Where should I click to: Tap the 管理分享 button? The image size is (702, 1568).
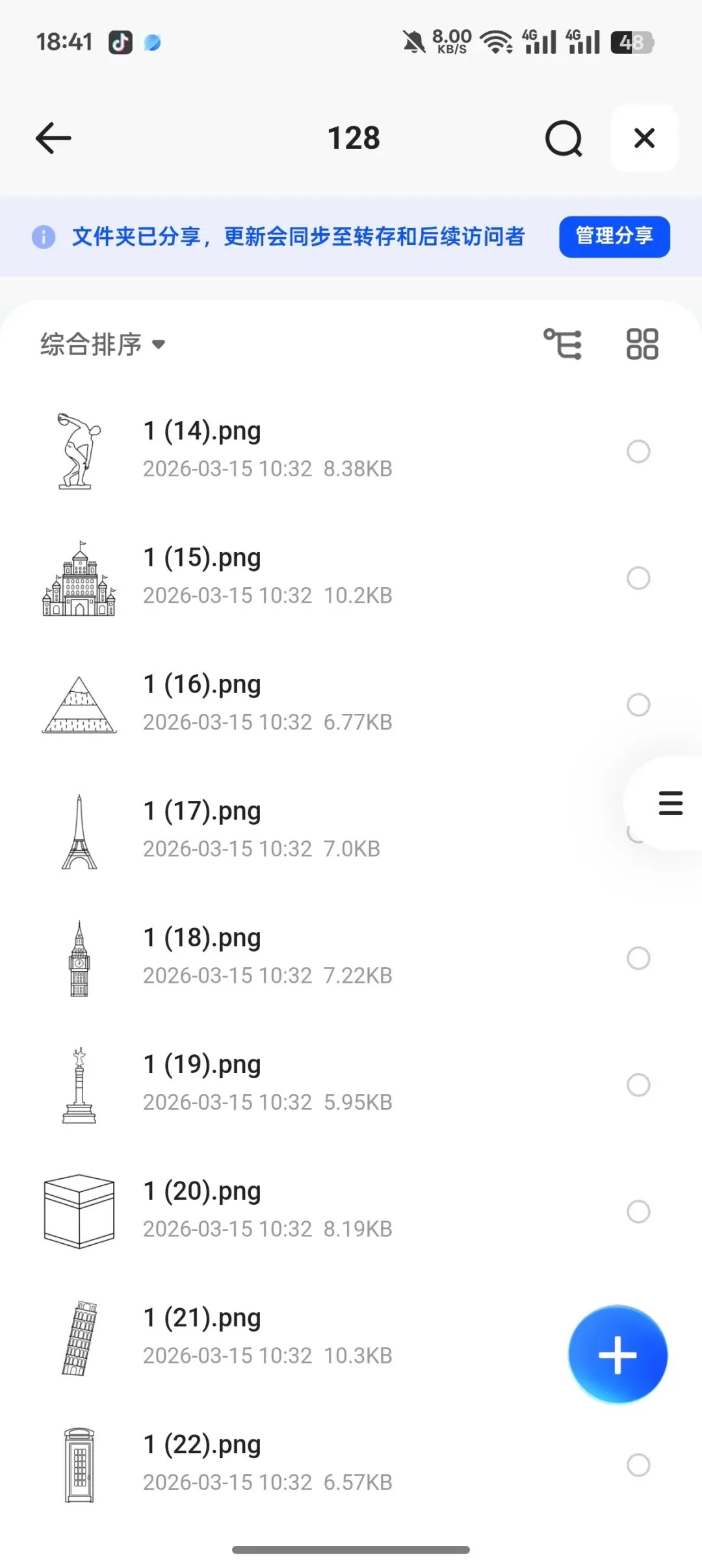pos(614,236)
